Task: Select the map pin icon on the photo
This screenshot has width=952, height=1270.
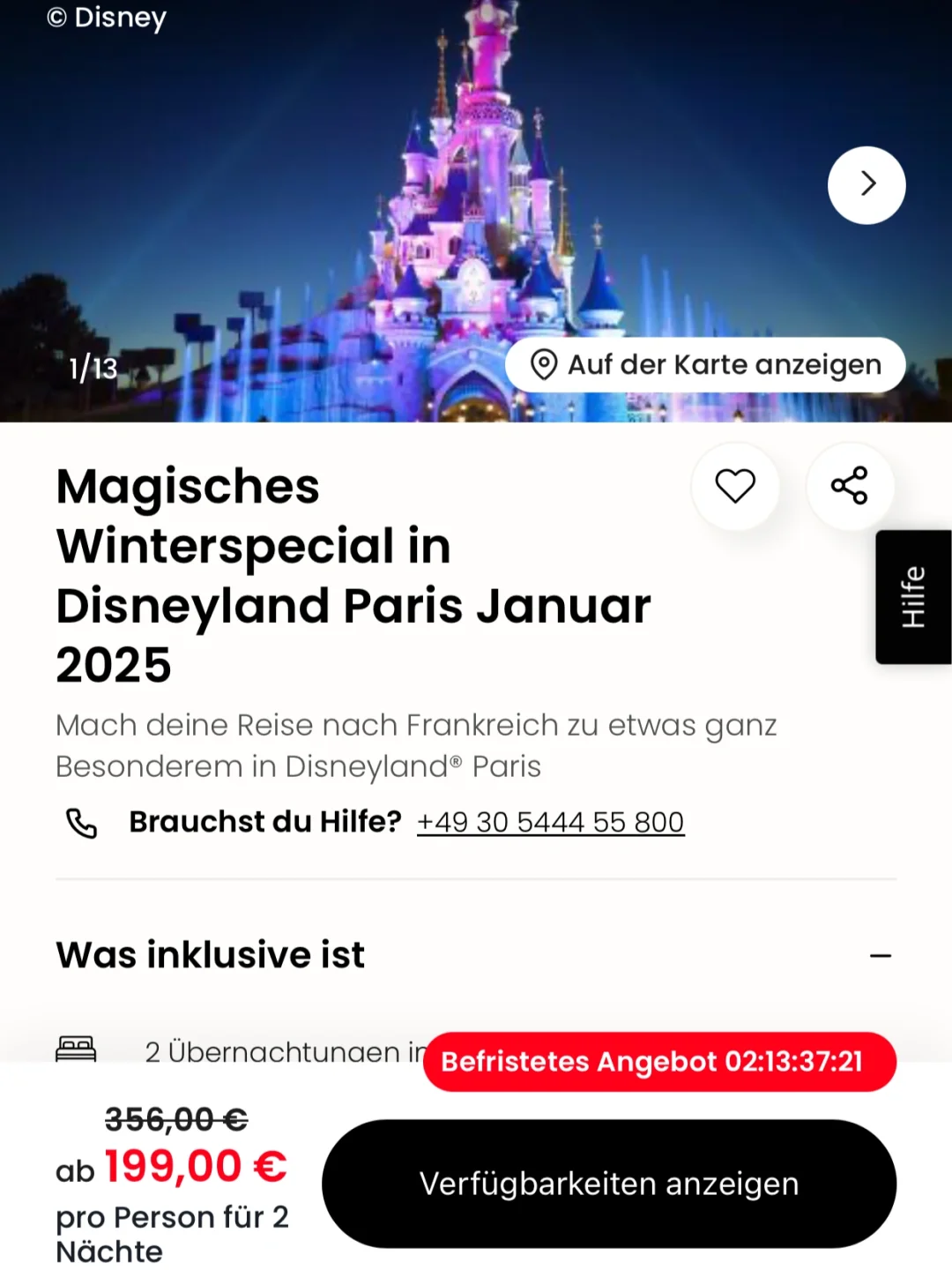Action: coord(544,364)
